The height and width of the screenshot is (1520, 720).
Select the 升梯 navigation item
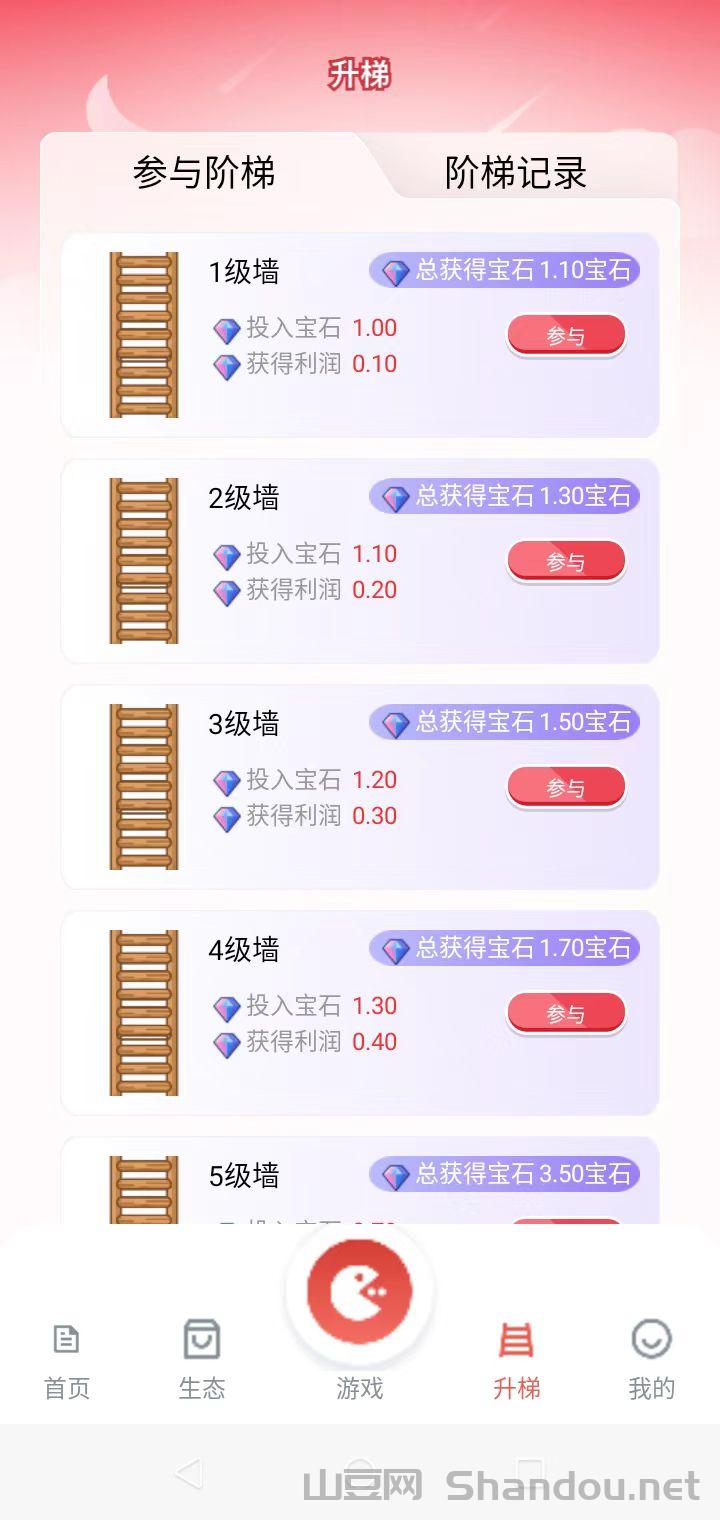[516, 1360]
